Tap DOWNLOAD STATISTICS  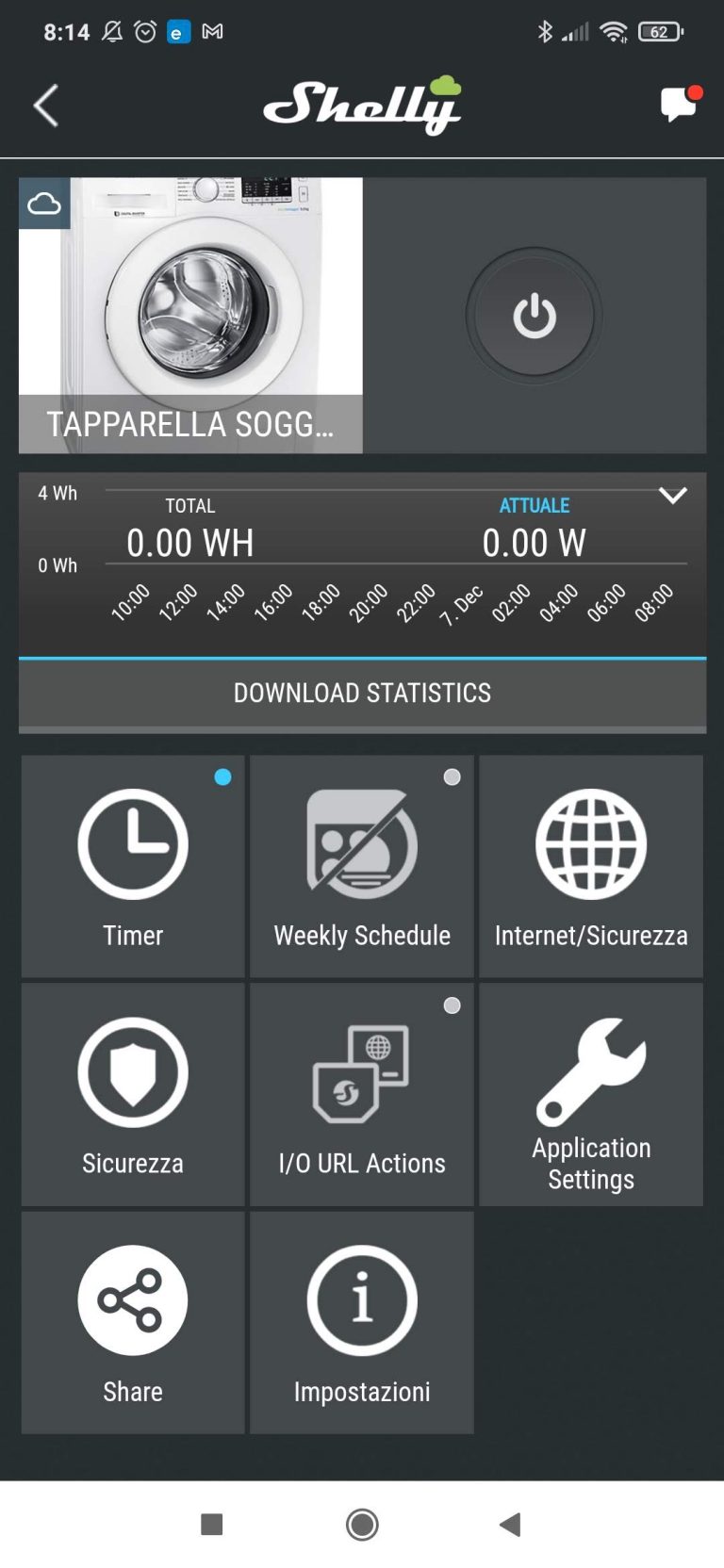[361, 693]
